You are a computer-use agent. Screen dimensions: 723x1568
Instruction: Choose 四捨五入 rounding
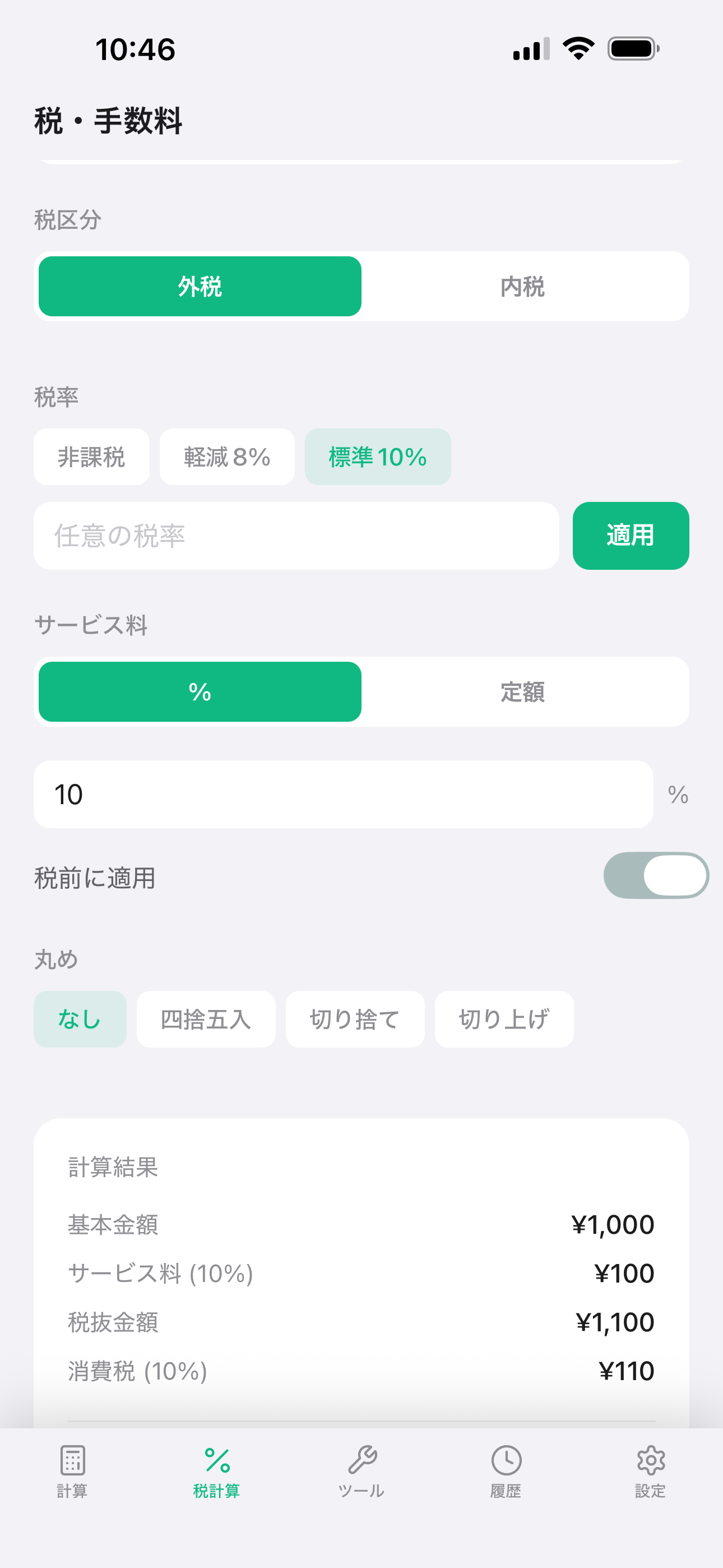point(206,1019)
